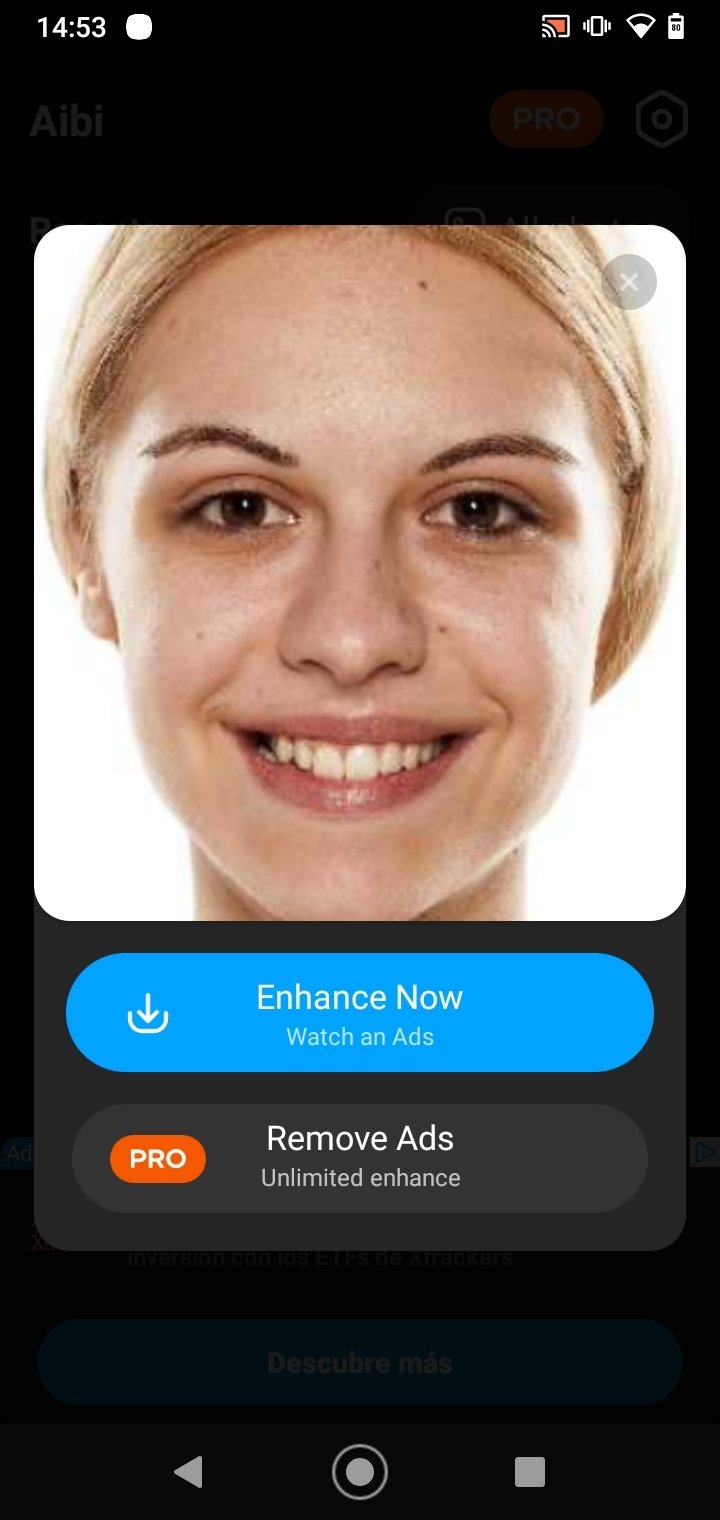Return to the home screen

pyautogui.click(x=360, y=1472)
